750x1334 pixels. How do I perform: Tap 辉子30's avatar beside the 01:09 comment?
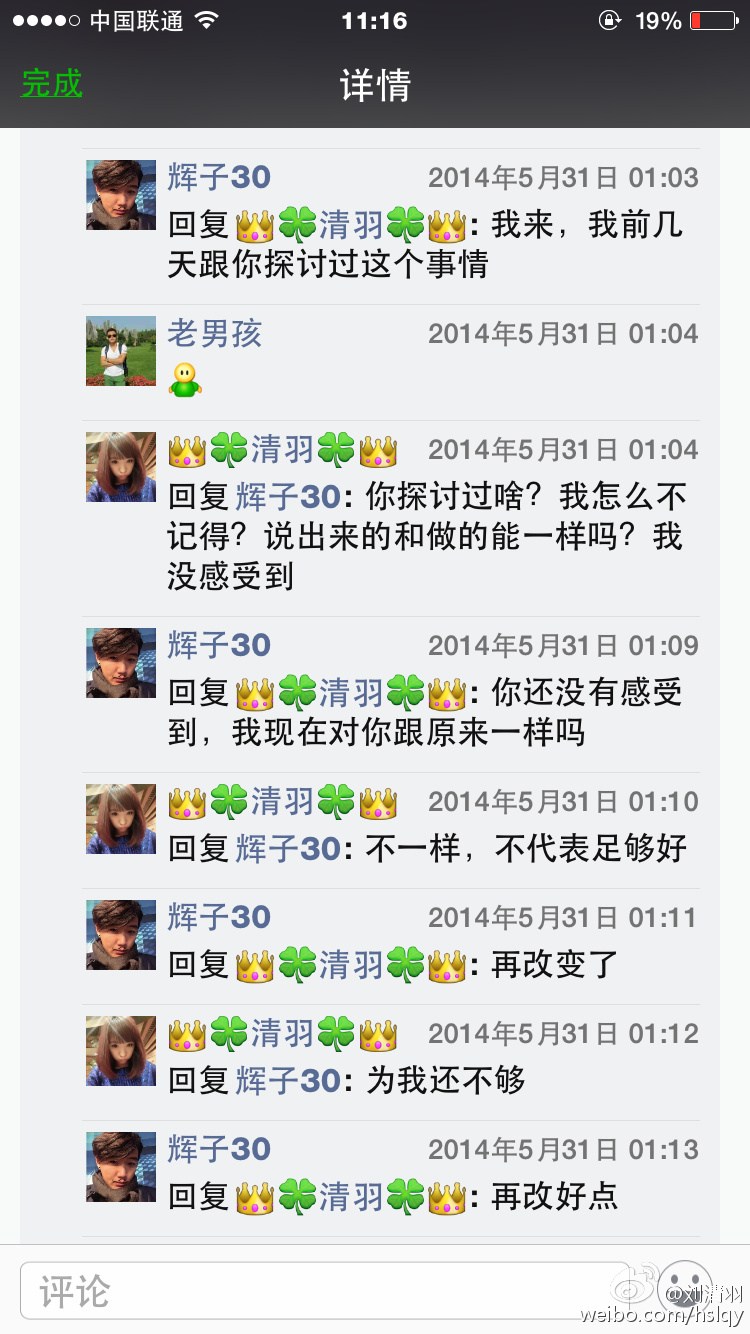[120, 663]
